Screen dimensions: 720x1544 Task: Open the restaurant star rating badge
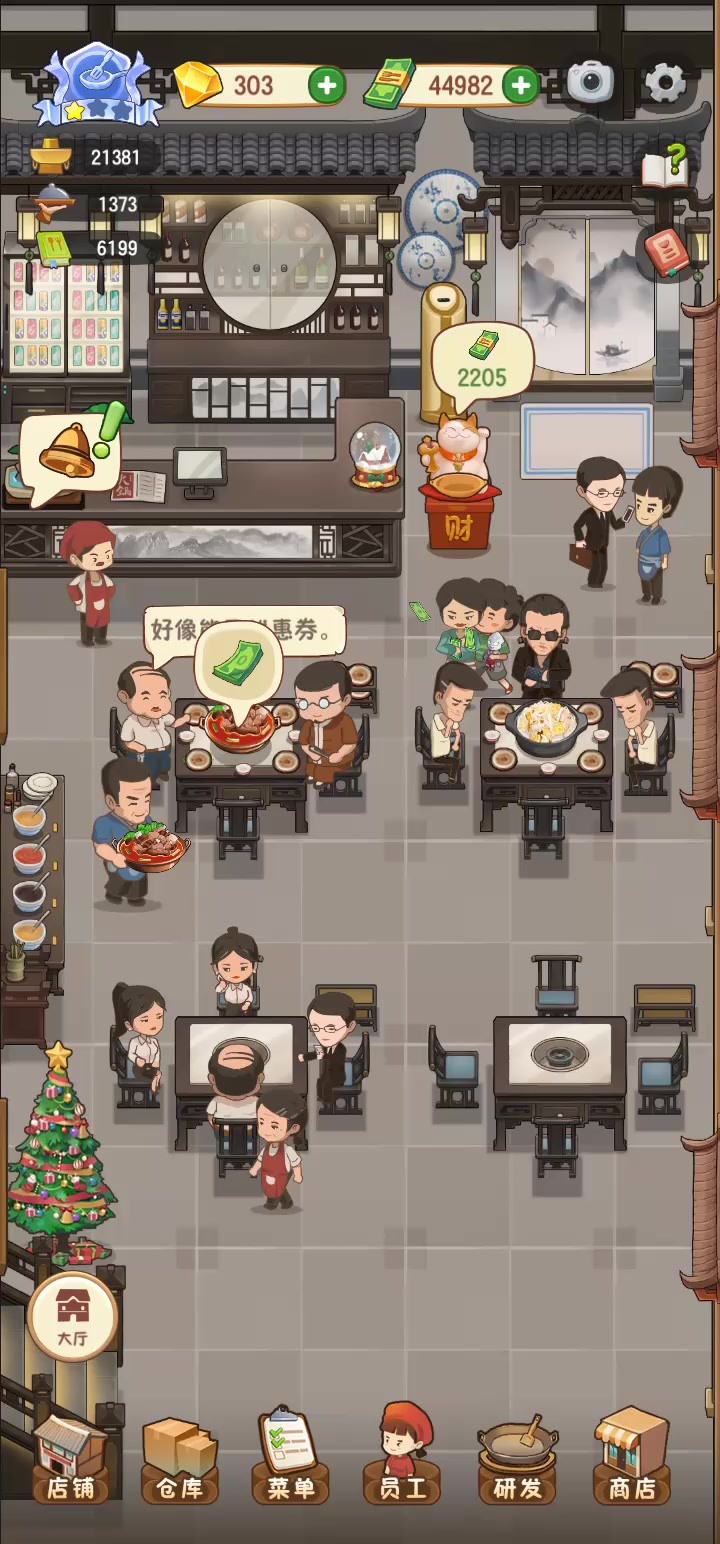(98, 86)
